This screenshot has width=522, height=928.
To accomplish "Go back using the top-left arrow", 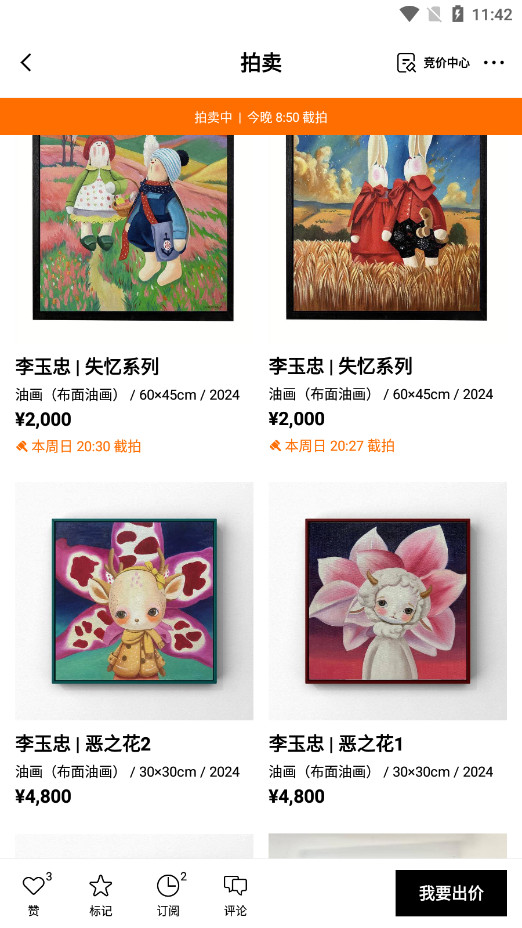I will pos(26,62).
